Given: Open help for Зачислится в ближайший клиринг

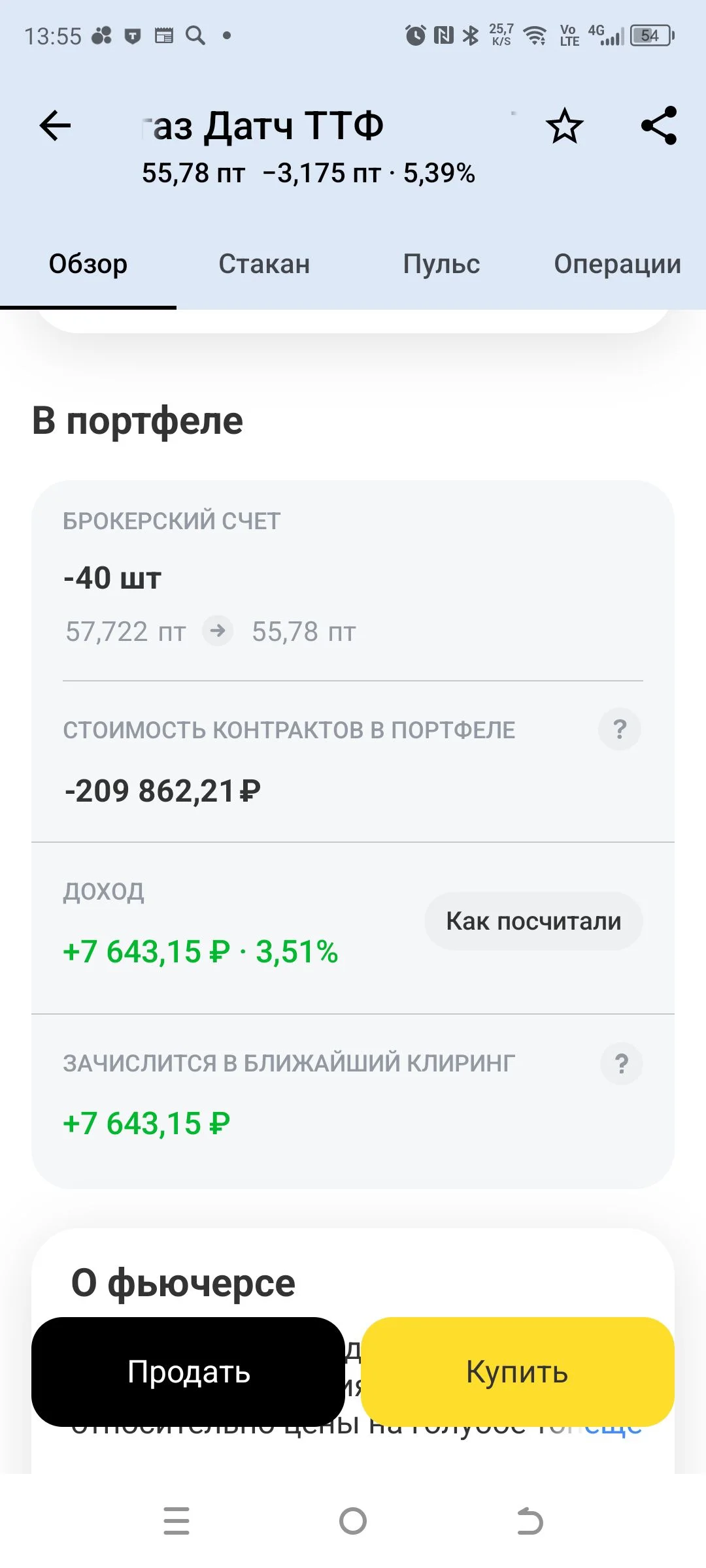Looking at the screenshot, I should [621, 1064].
